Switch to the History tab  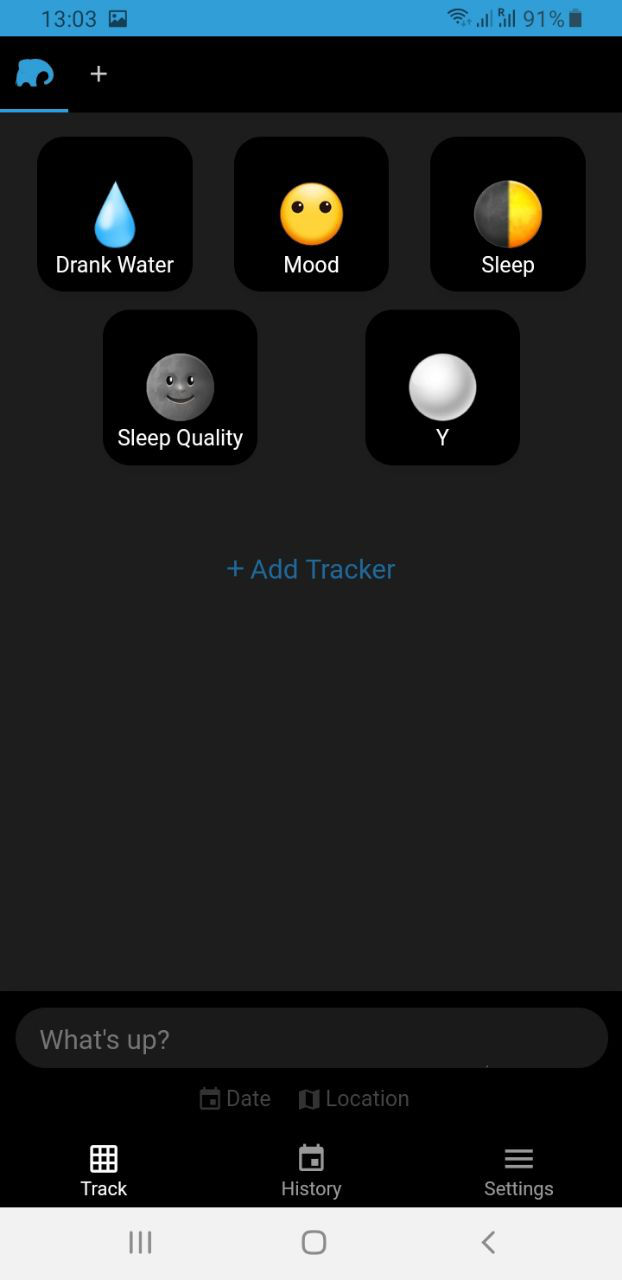coord(311,1171)
